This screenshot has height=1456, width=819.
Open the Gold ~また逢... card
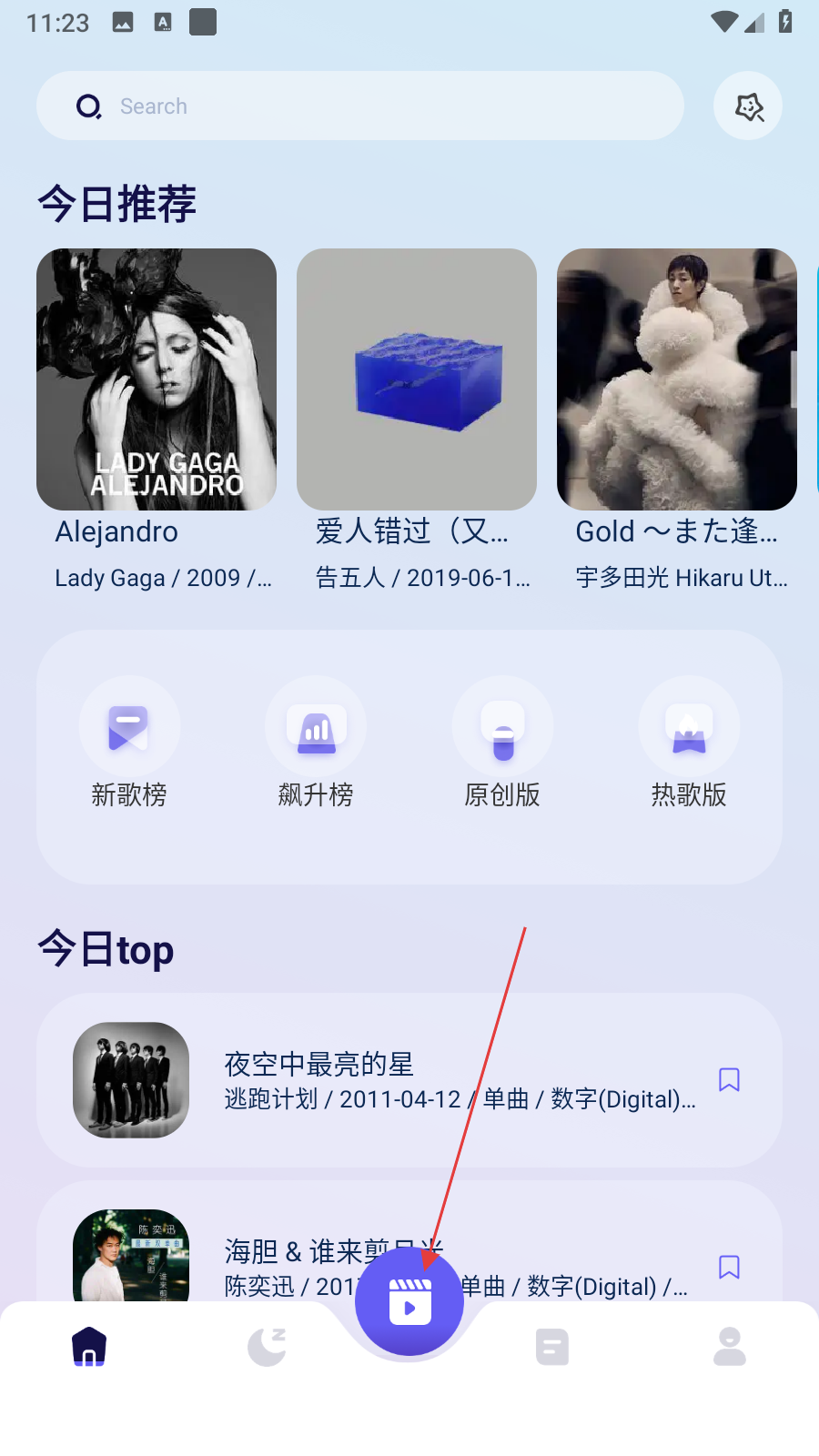click(677, 379)
